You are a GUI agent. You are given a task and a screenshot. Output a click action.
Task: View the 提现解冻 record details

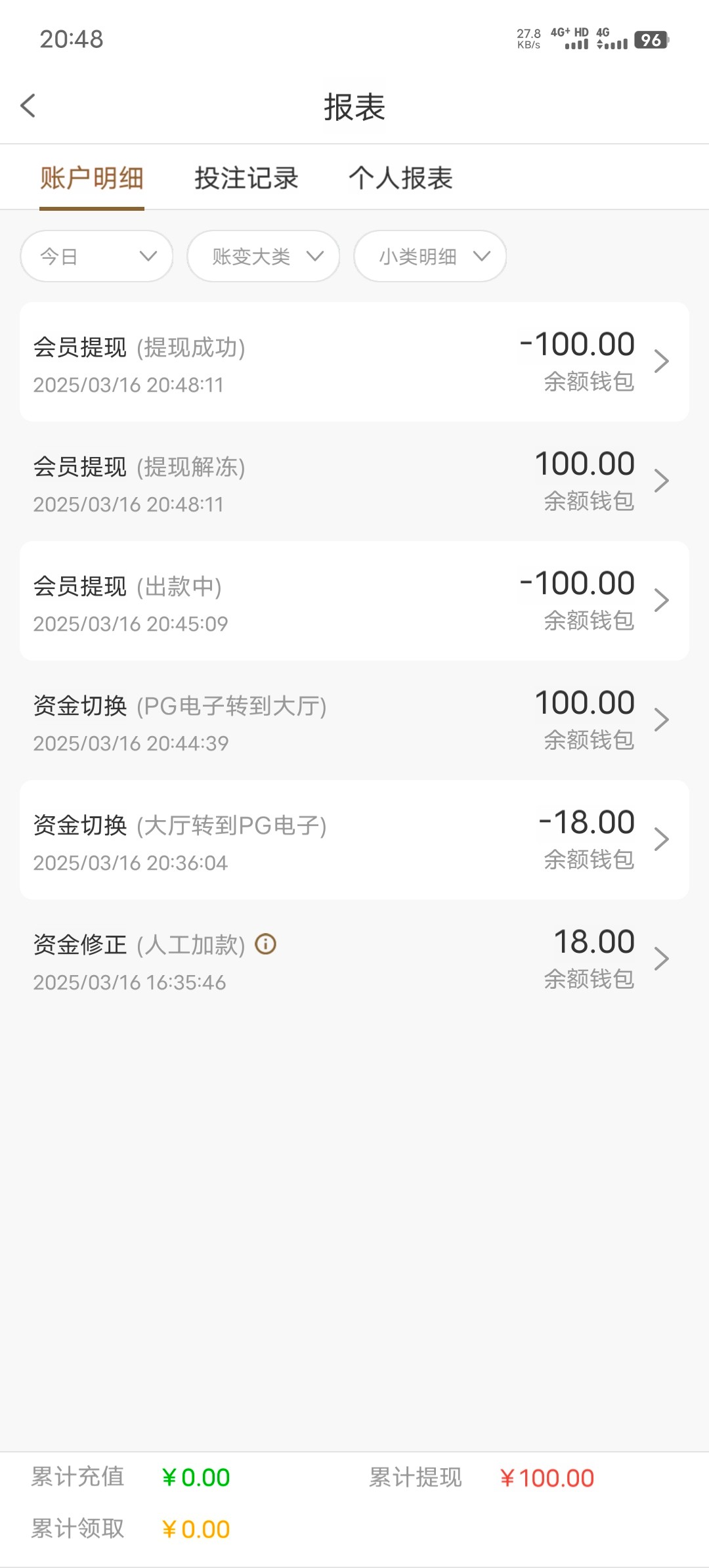click(354, 481)
